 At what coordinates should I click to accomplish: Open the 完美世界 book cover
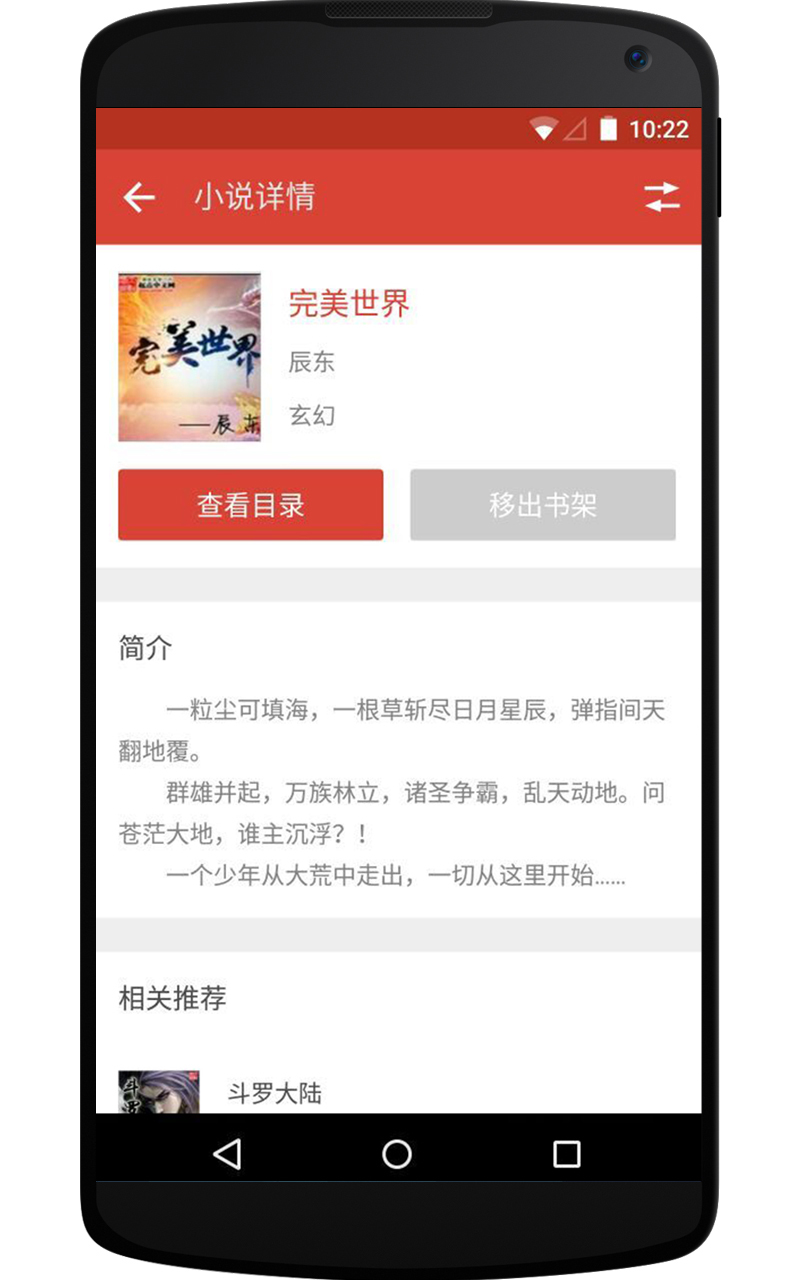(x=189, y=357)
